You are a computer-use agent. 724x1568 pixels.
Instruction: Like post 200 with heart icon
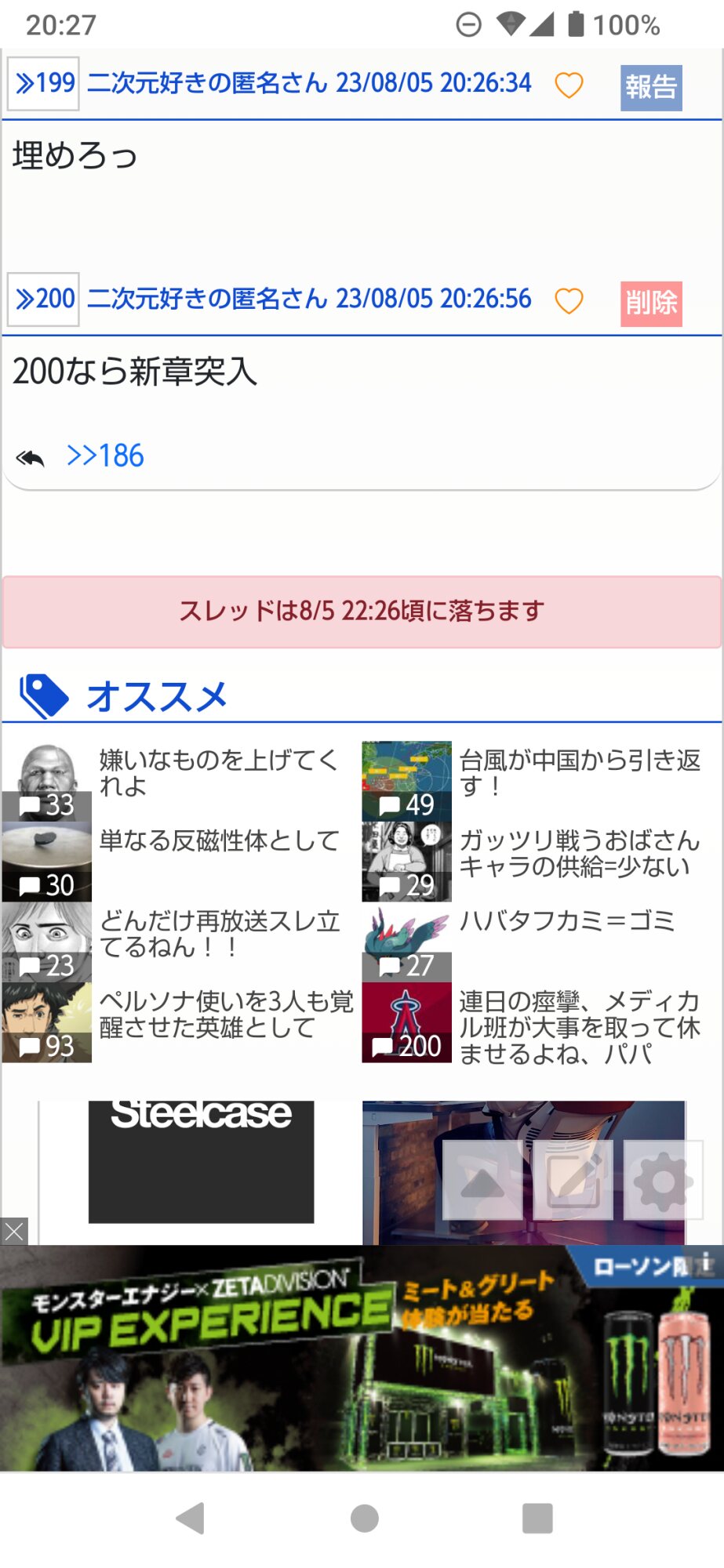point(569,301)
